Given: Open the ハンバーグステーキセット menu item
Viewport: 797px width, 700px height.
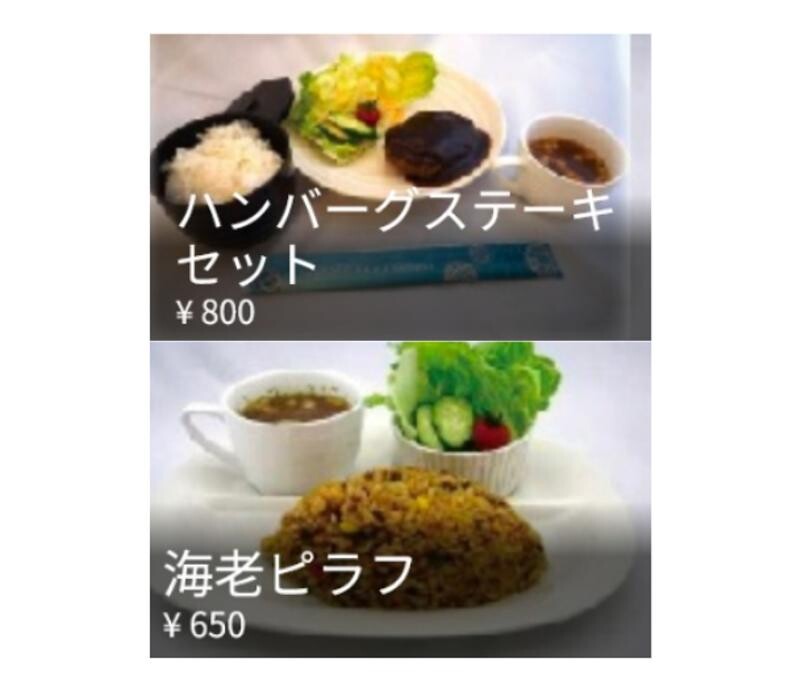Looking at the screenshot, I should point(400,187).
